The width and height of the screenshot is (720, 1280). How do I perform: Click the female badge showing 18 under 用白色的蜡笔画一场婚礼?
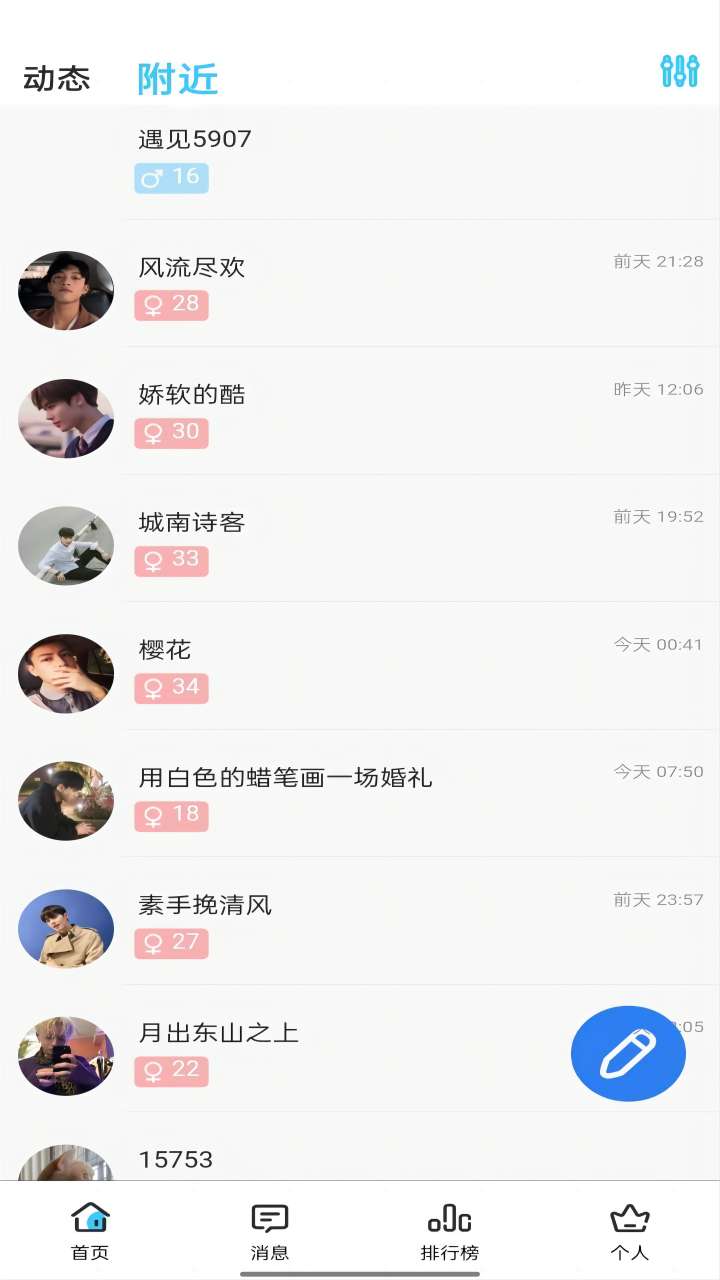(x=171, y=816)
